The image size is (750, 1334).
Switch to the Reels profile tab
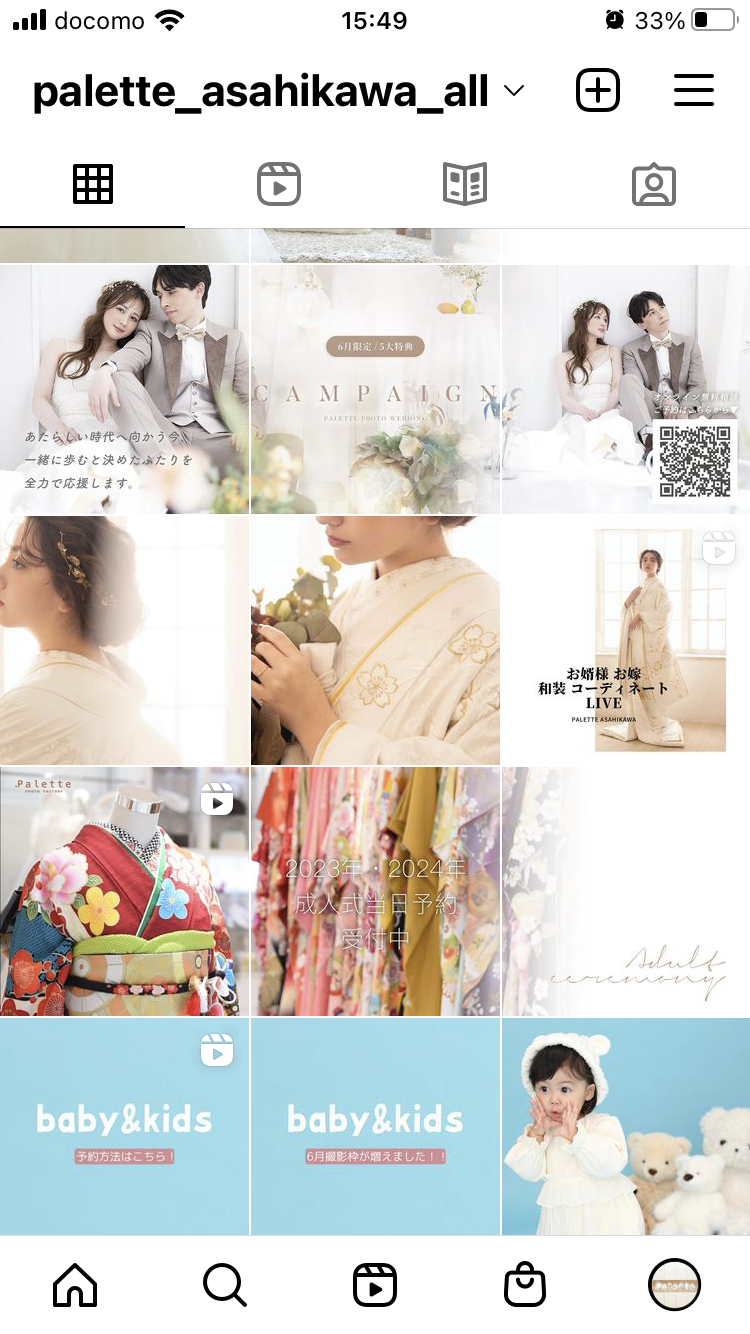(x=279, y=185)
